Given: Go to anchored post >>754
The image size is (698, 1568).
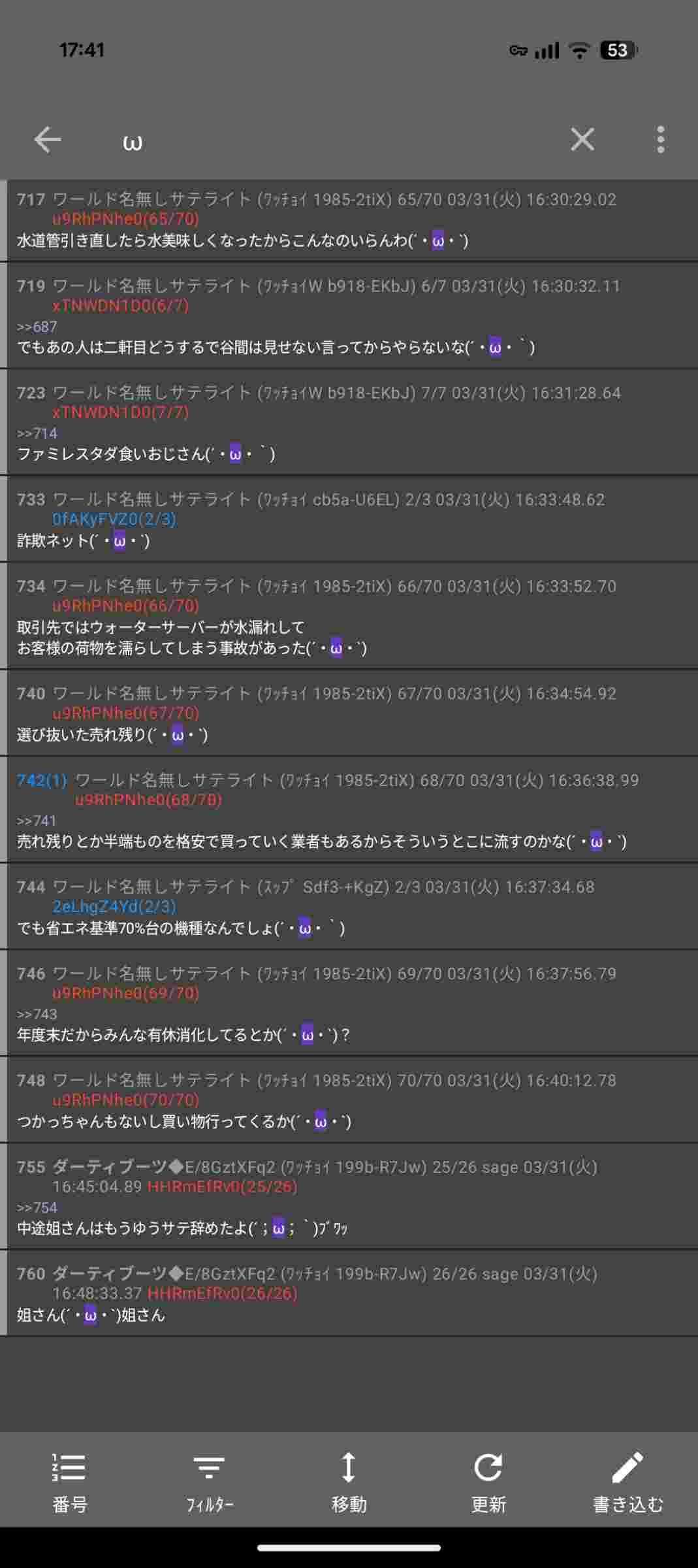Looking at the screenshot, I should click(37, 1207).
